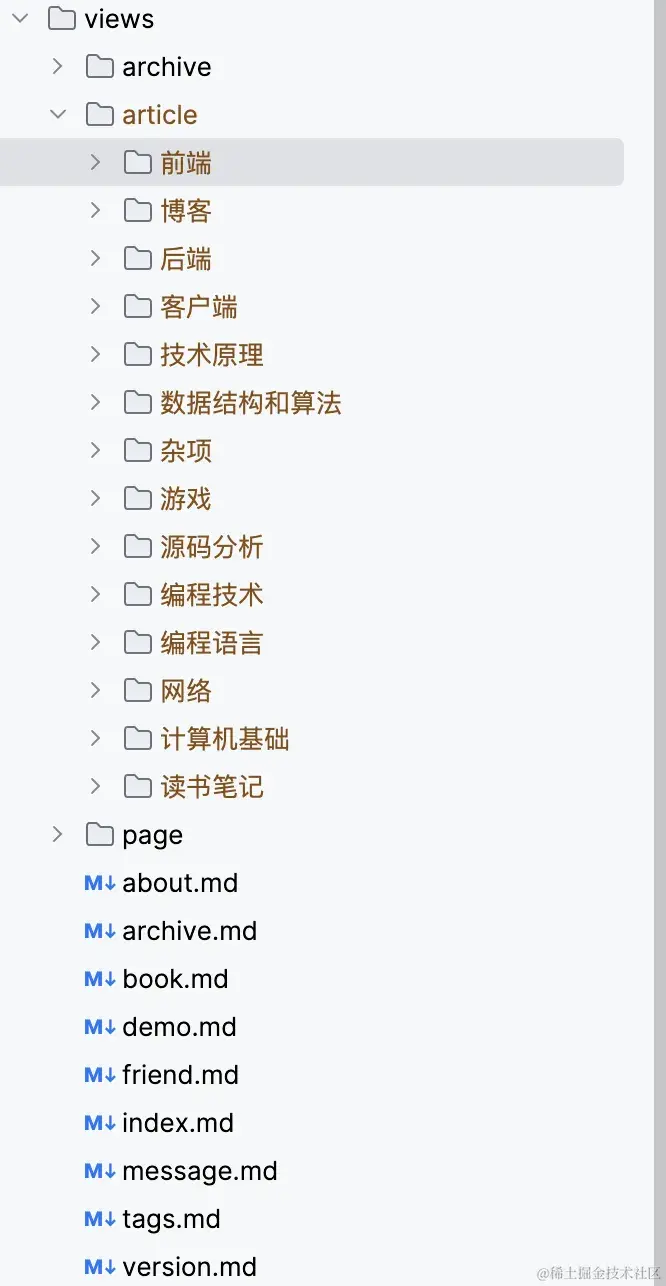Select the 游戏 folder

[311, 499]
